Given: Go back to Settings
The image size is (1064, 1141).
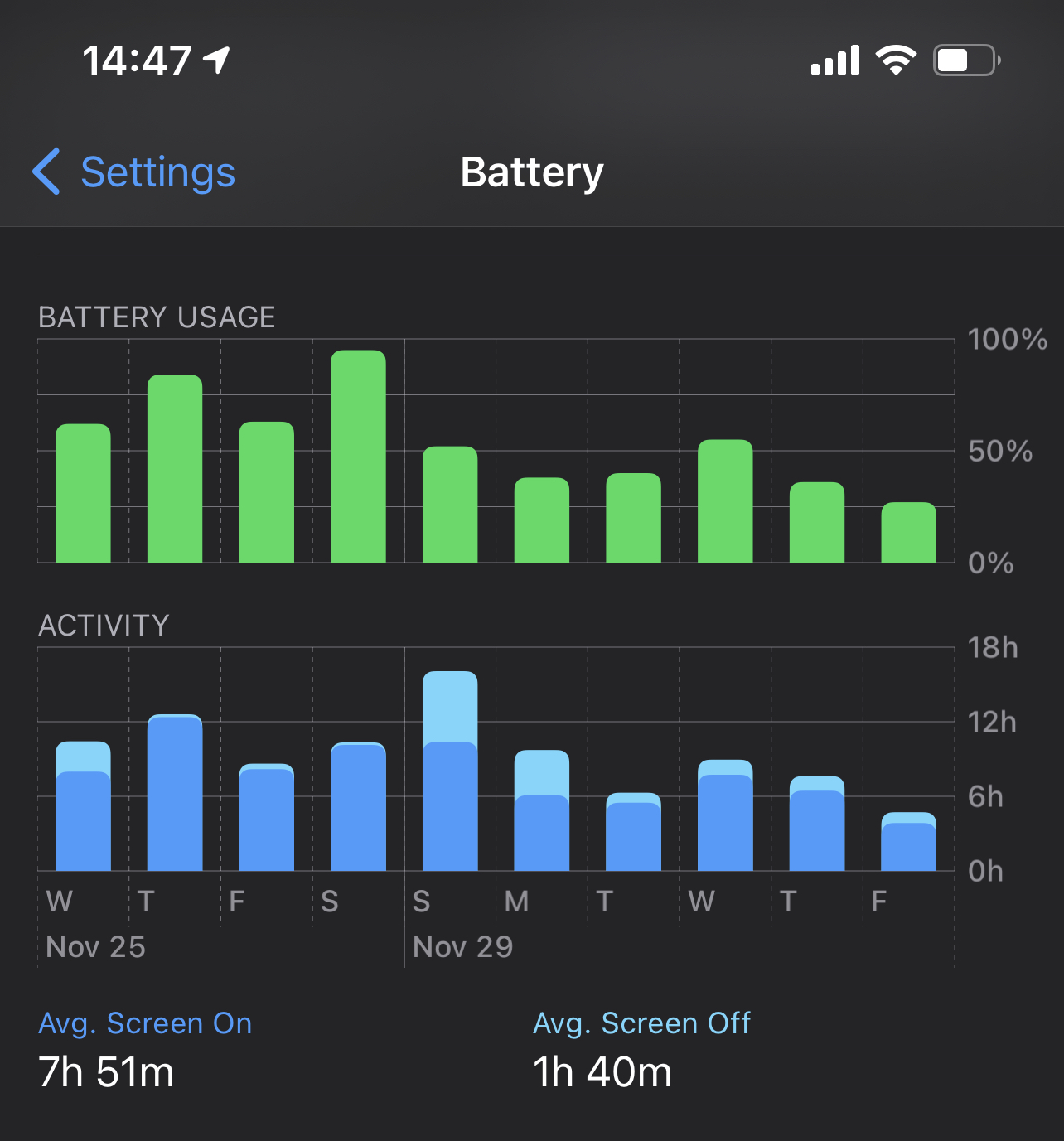Looking at the screenshot, I should pyautogui.click(x=134, y=172).
